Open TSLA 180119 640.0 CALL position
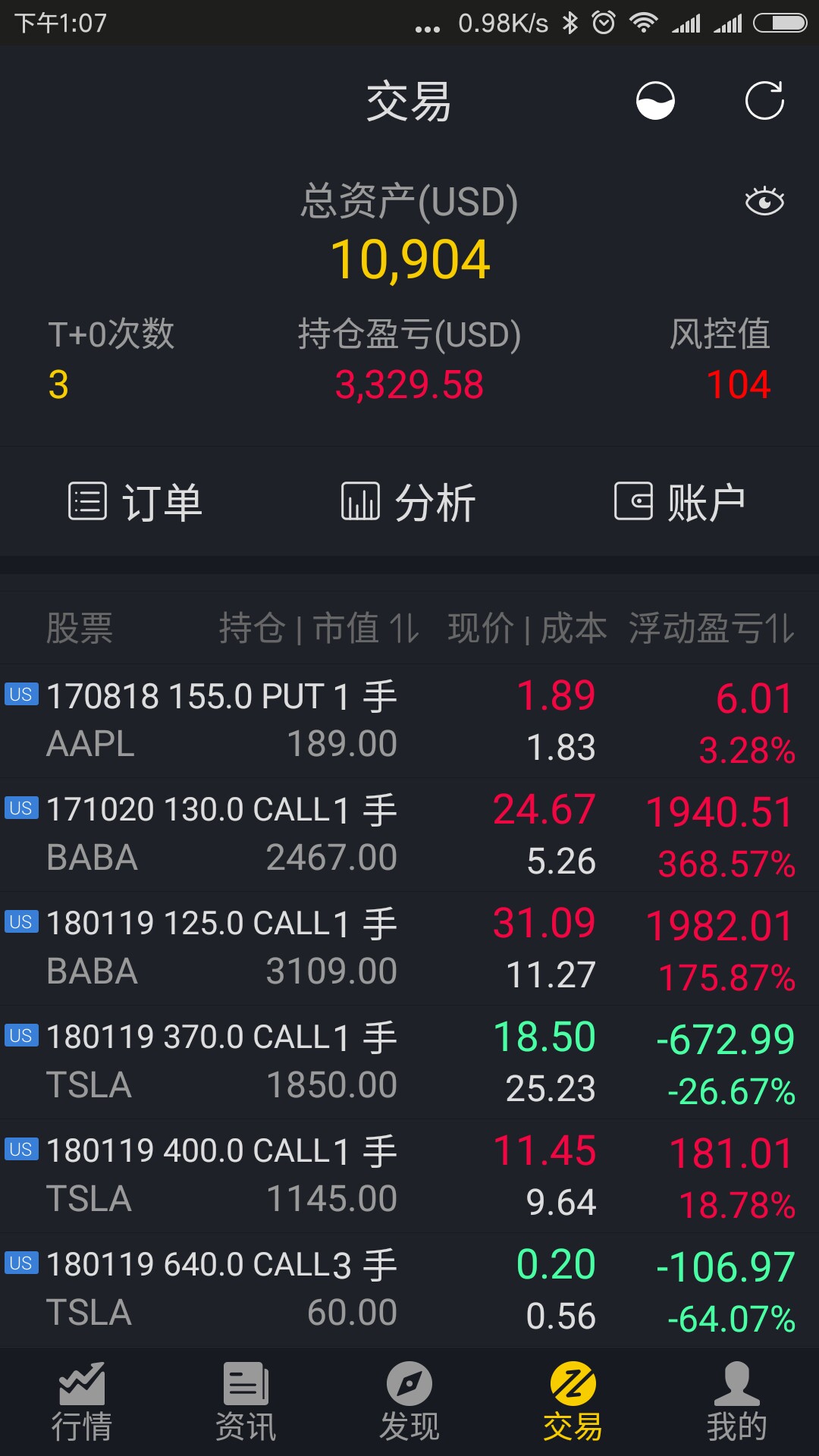Screen dimensions: 819x1456 [x=409, y=1290]
